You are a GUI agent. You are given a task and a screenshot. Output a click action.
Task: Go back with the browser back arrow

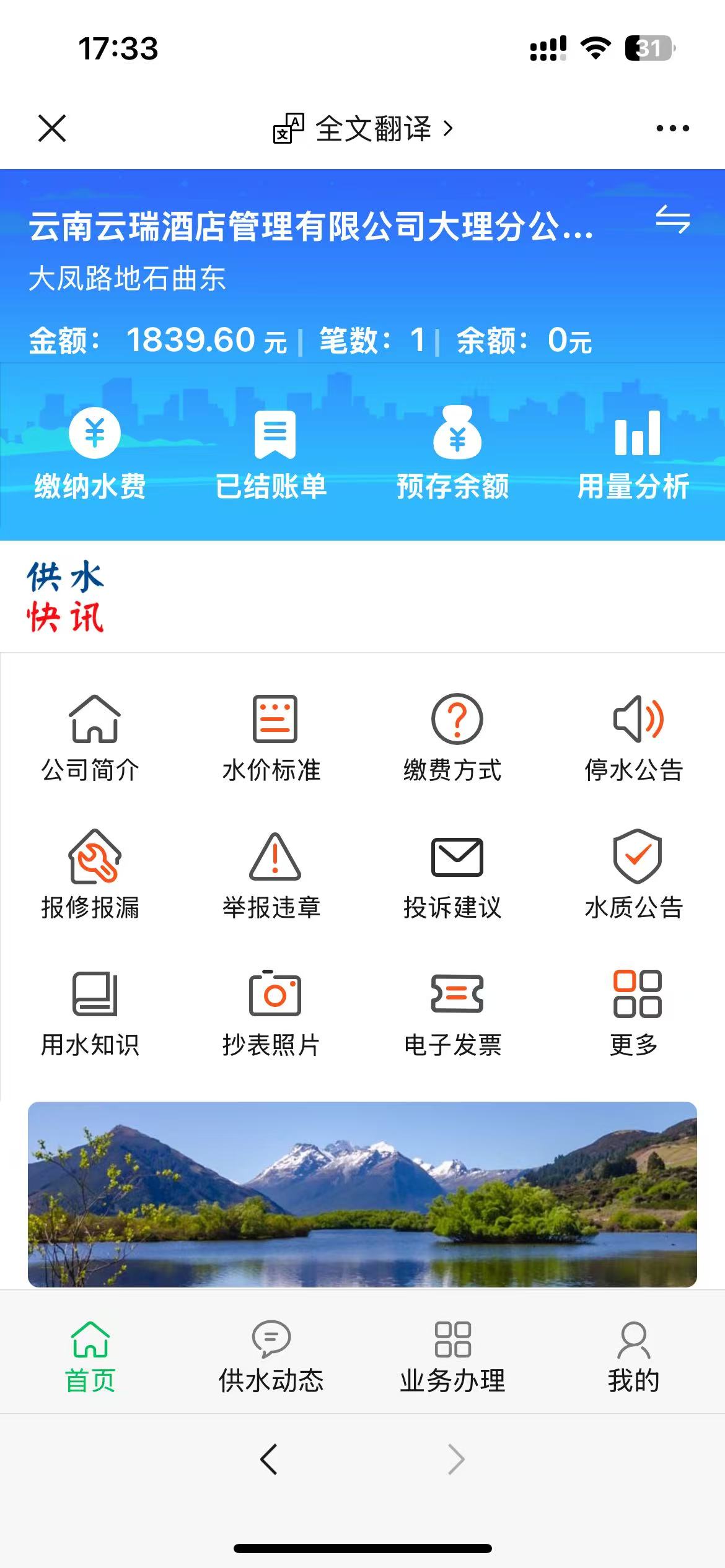[x=269, y=1460]
